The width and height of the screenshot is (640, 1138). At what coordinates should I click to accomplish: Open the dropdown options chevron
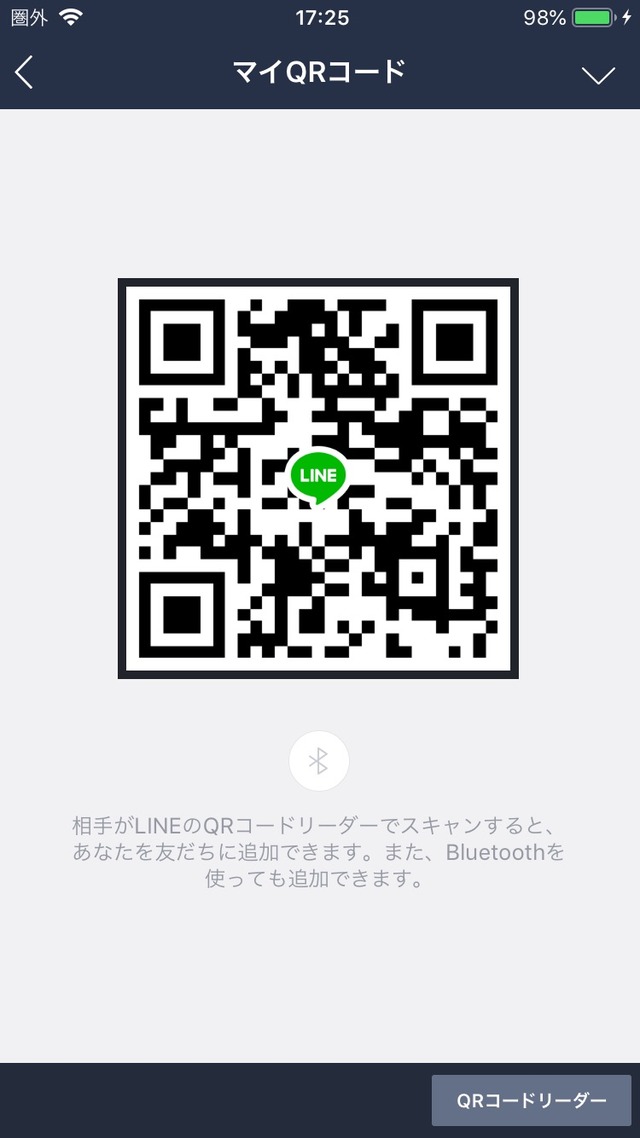[x=598, y=75]
